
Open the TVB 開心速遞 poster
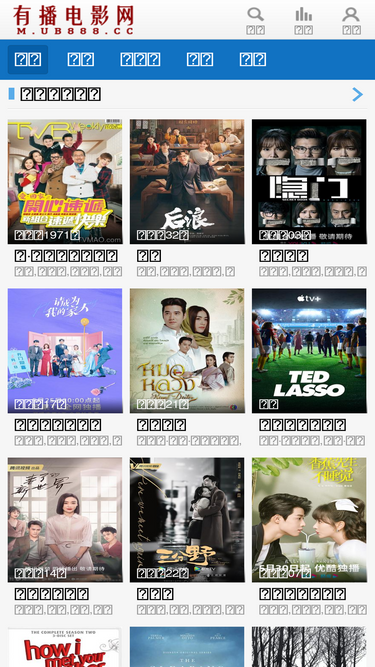pos(65,182)
